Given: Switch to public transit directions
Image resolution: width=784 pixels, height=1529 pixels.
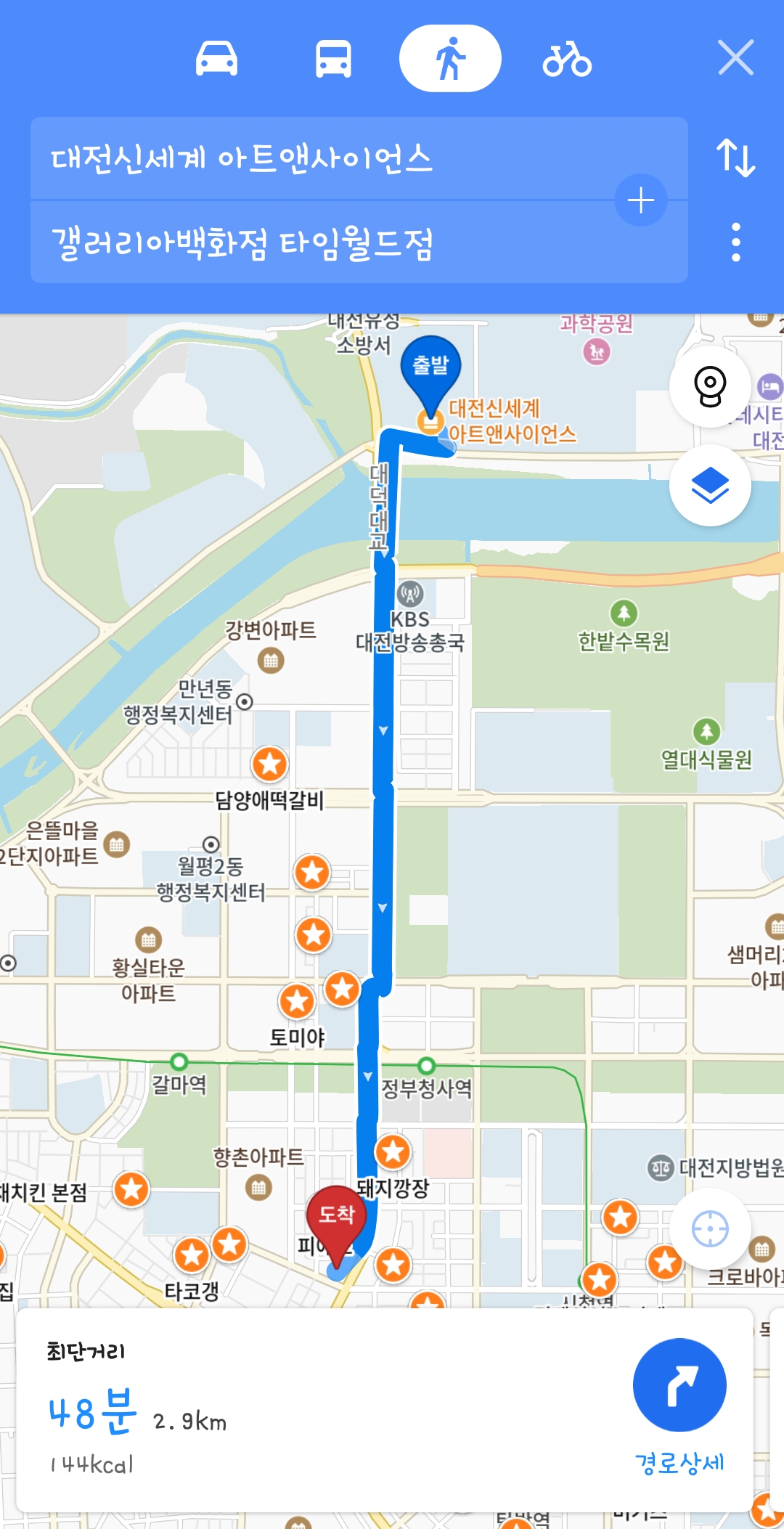Looking at the screenshot, I should [x=333, y=58].
